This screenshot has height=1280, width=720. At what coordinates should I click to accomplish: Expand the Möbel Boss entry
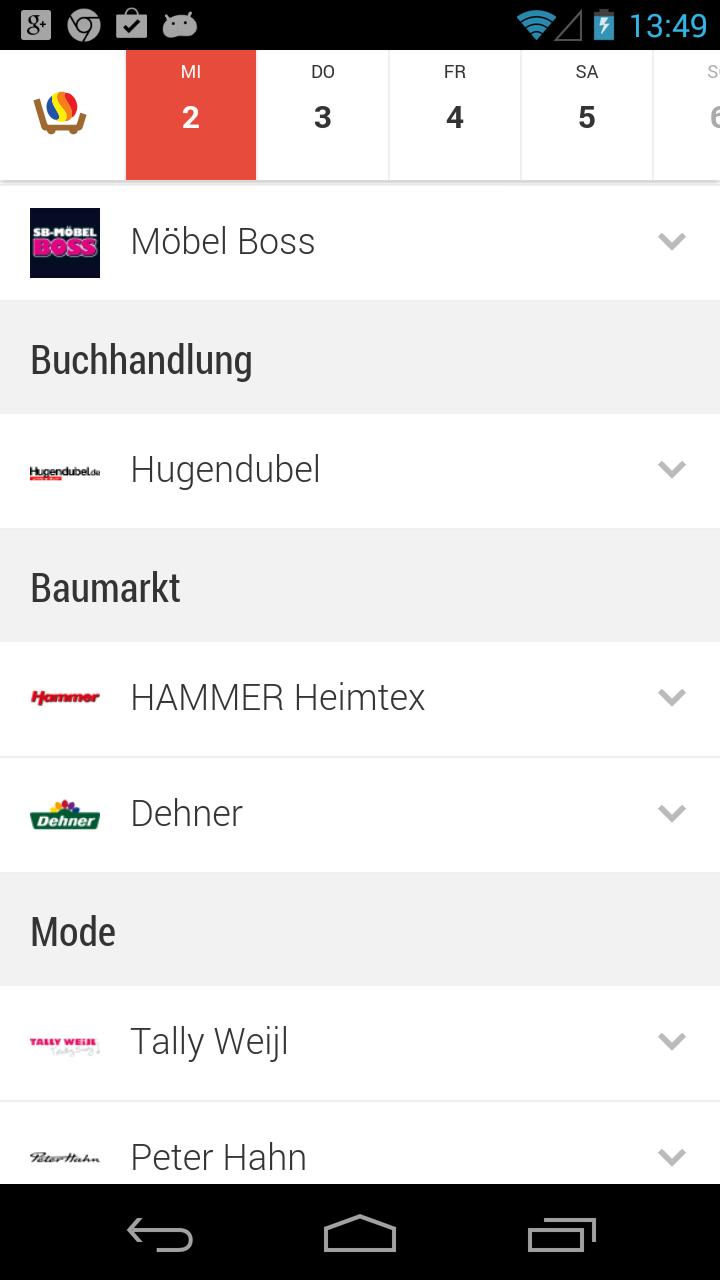[672, 242]
